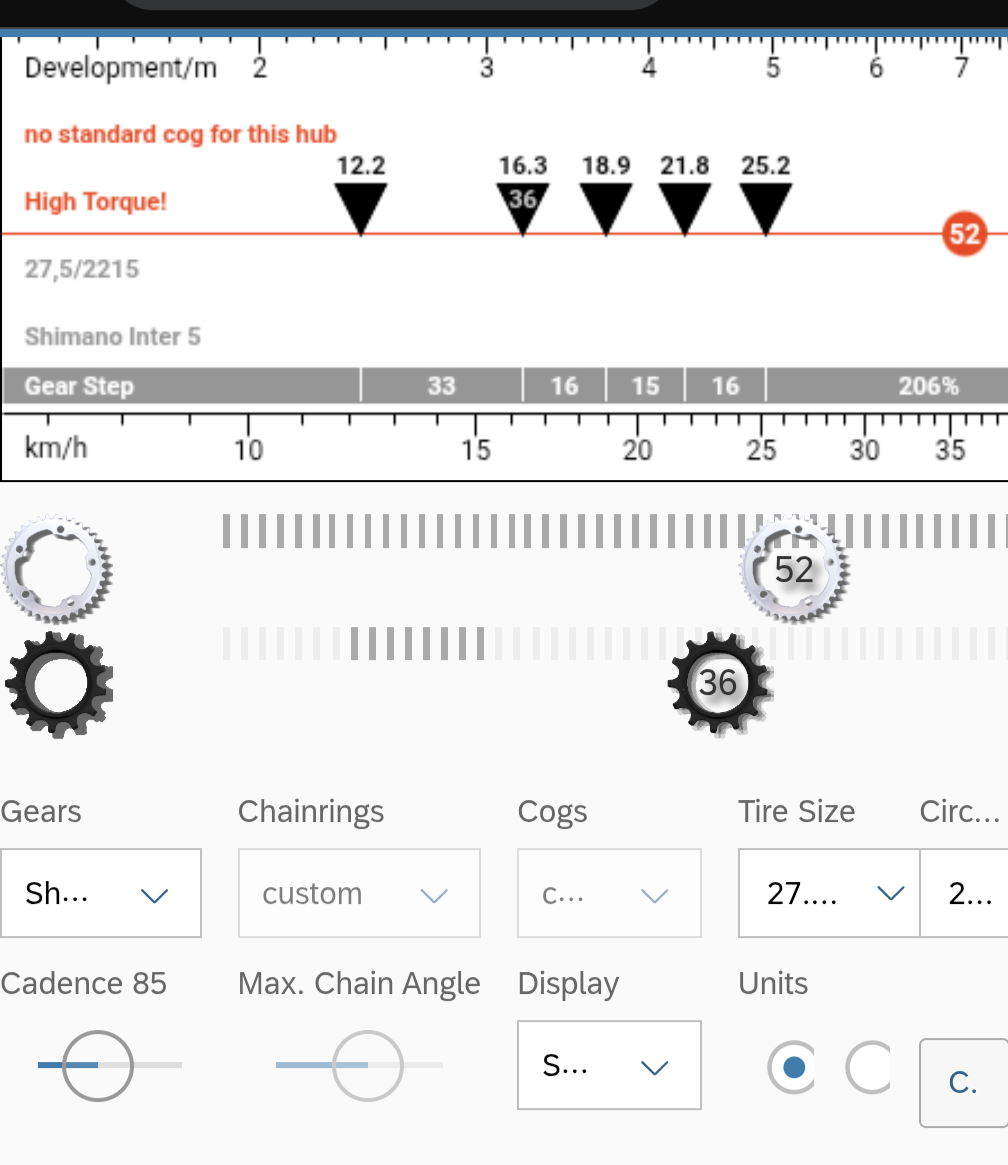
Task: Open the Cogs dropdown
Action: point(609,893)
